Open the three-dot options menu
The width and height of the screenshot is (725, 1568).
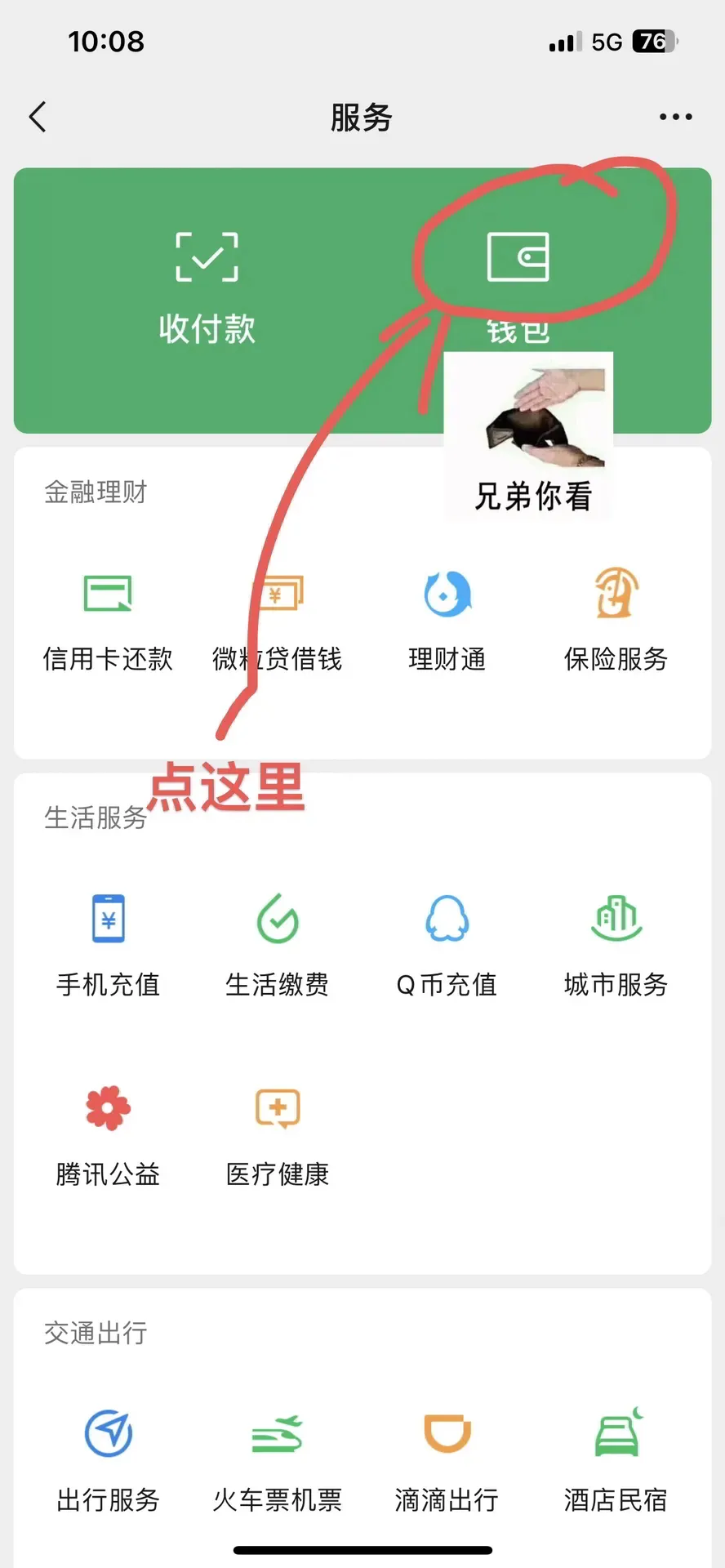tap(675, 117)
